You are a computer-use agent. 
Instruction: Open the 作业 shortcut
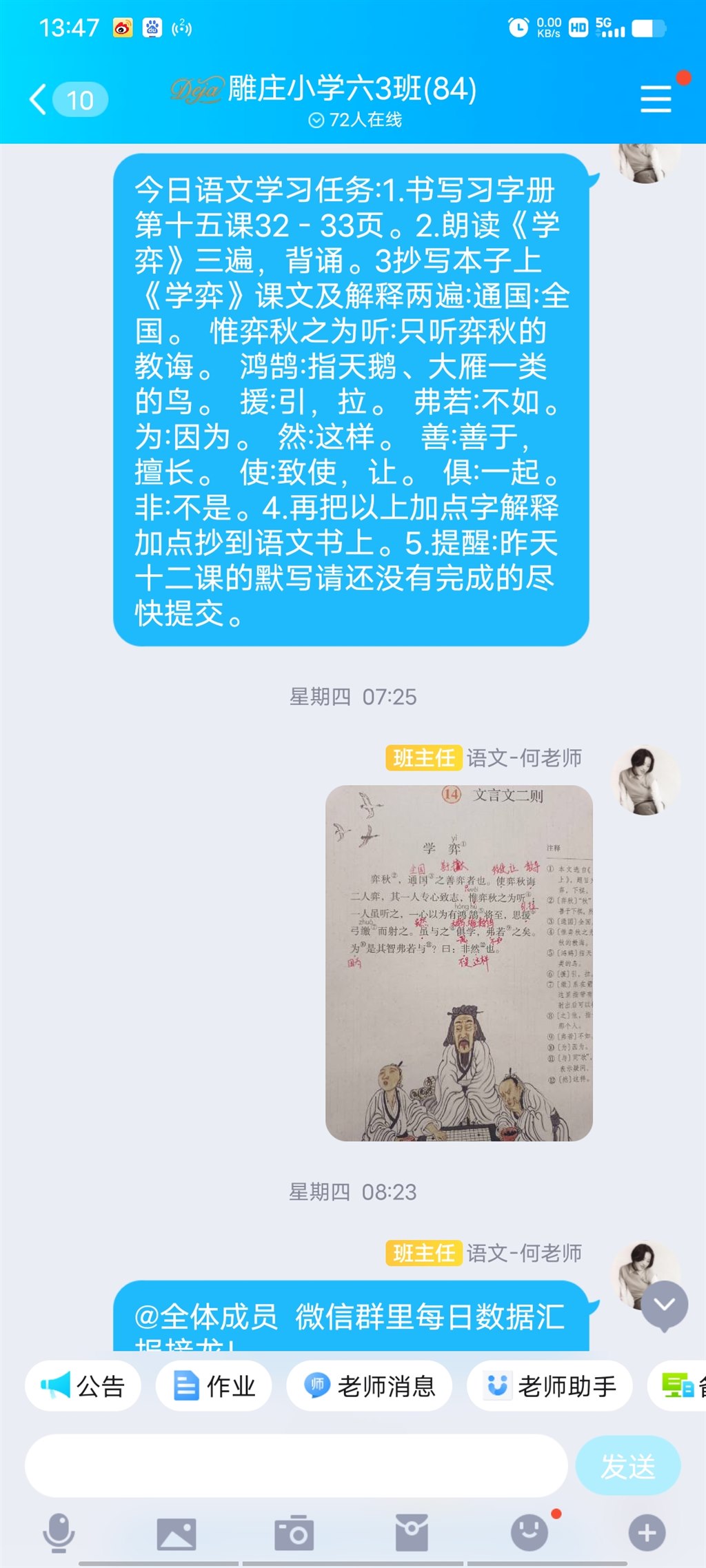pos(214,1385)
